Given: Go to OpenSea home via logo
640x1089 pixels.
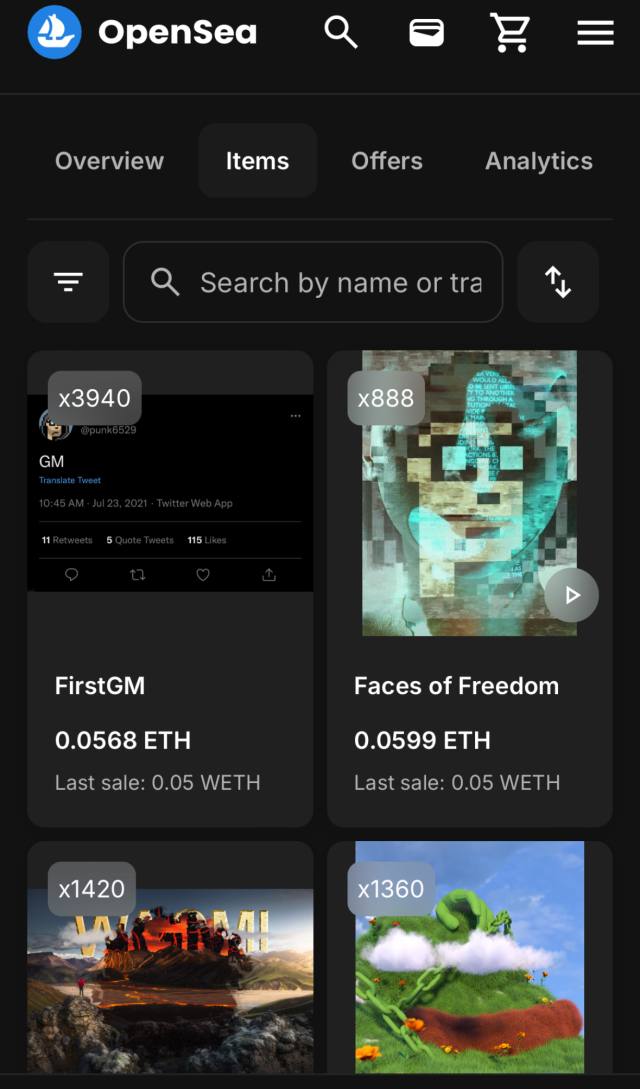Looking at the screenshot, I should [142, 33].
